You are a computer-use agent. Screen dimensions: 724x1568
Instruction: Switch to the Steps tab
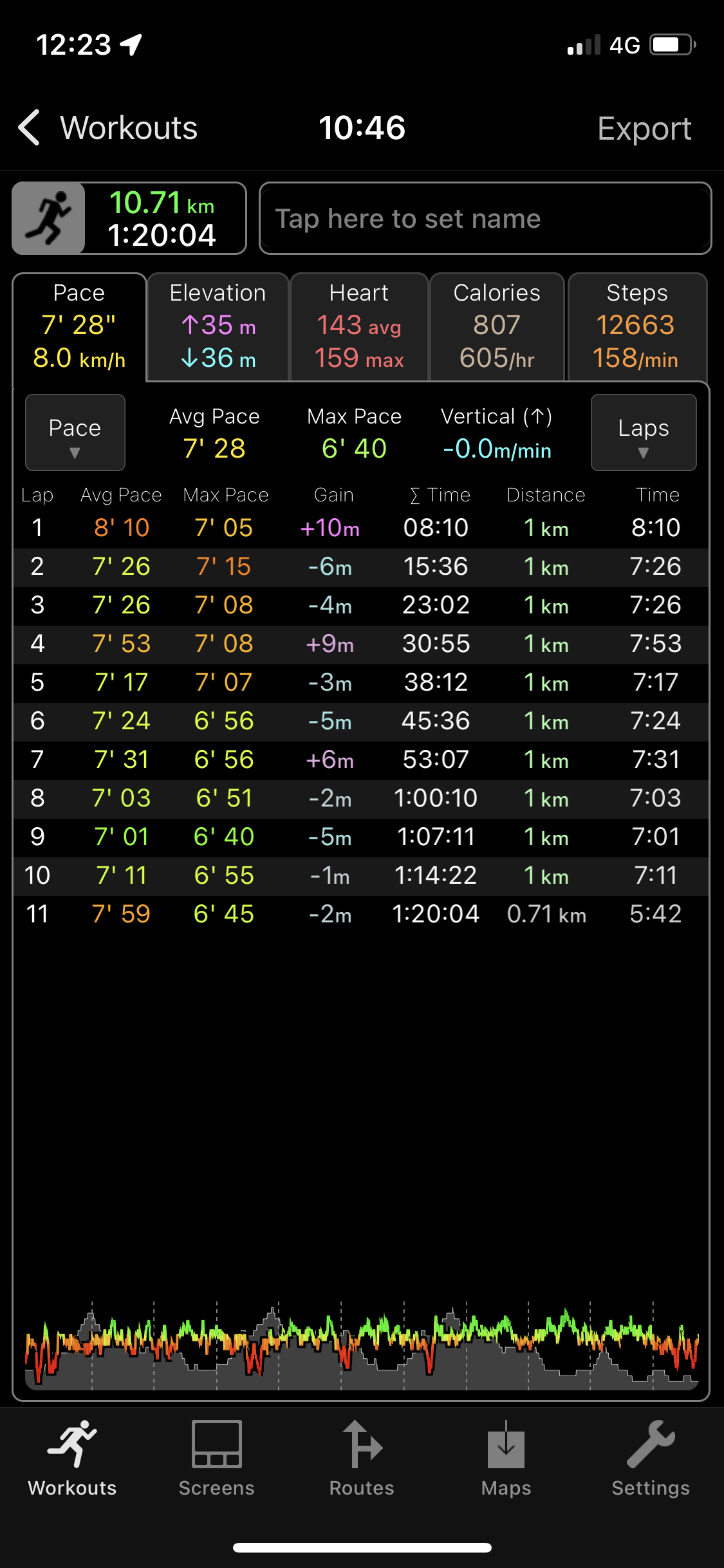[636, 327]
